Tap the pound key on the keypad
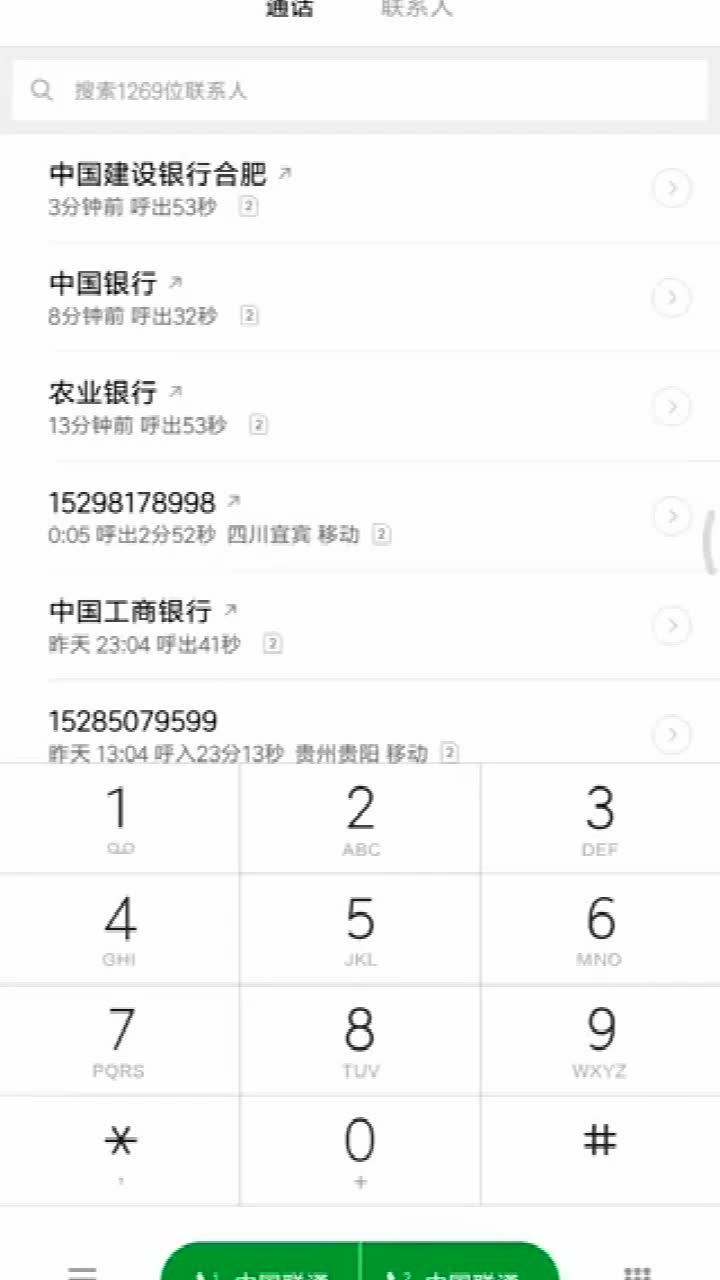This screenshot has height=1280, width=720. 600,1151
